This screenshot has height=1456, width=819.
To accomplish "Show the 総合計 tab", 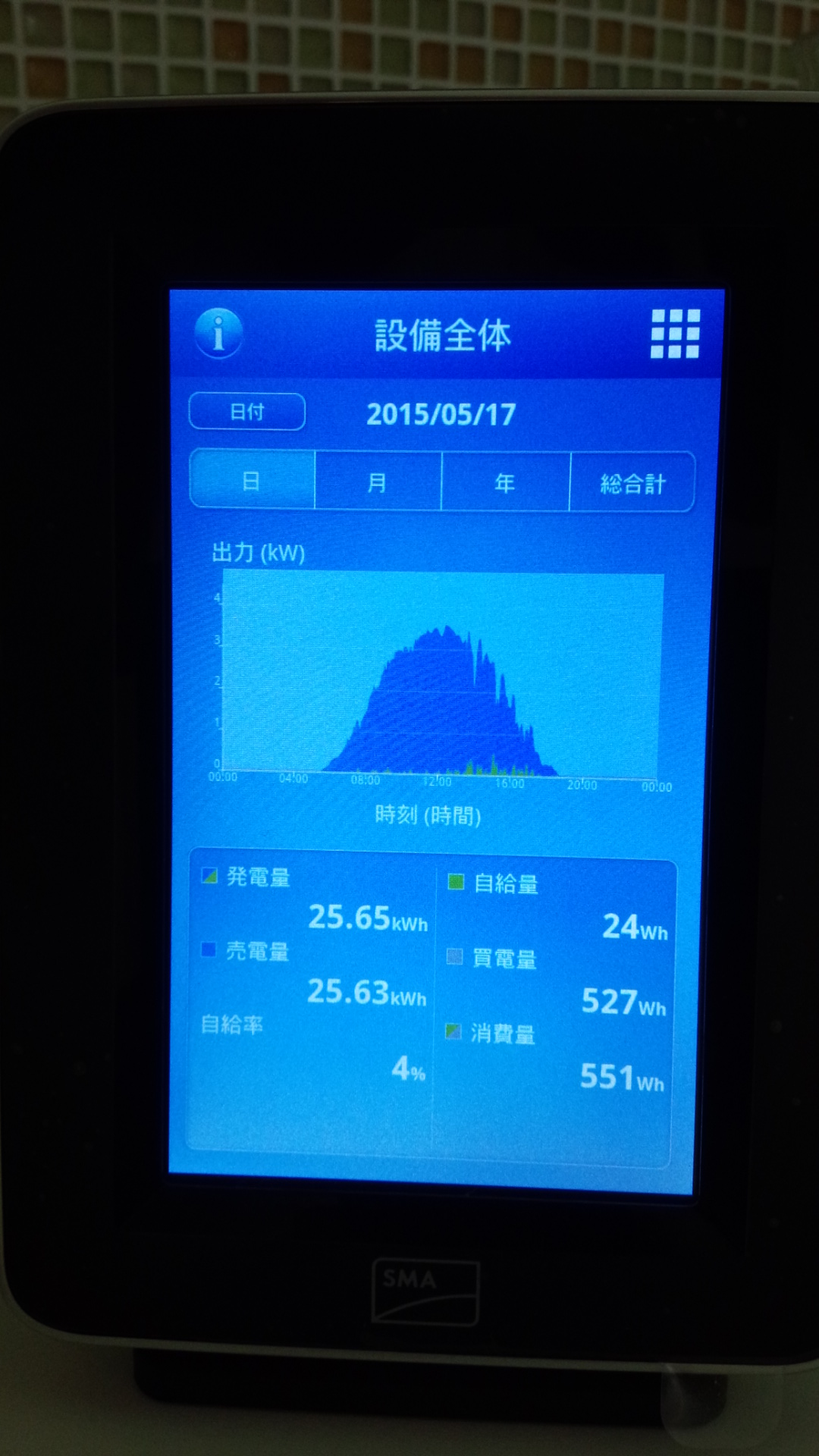I will [x=632, y=484].
